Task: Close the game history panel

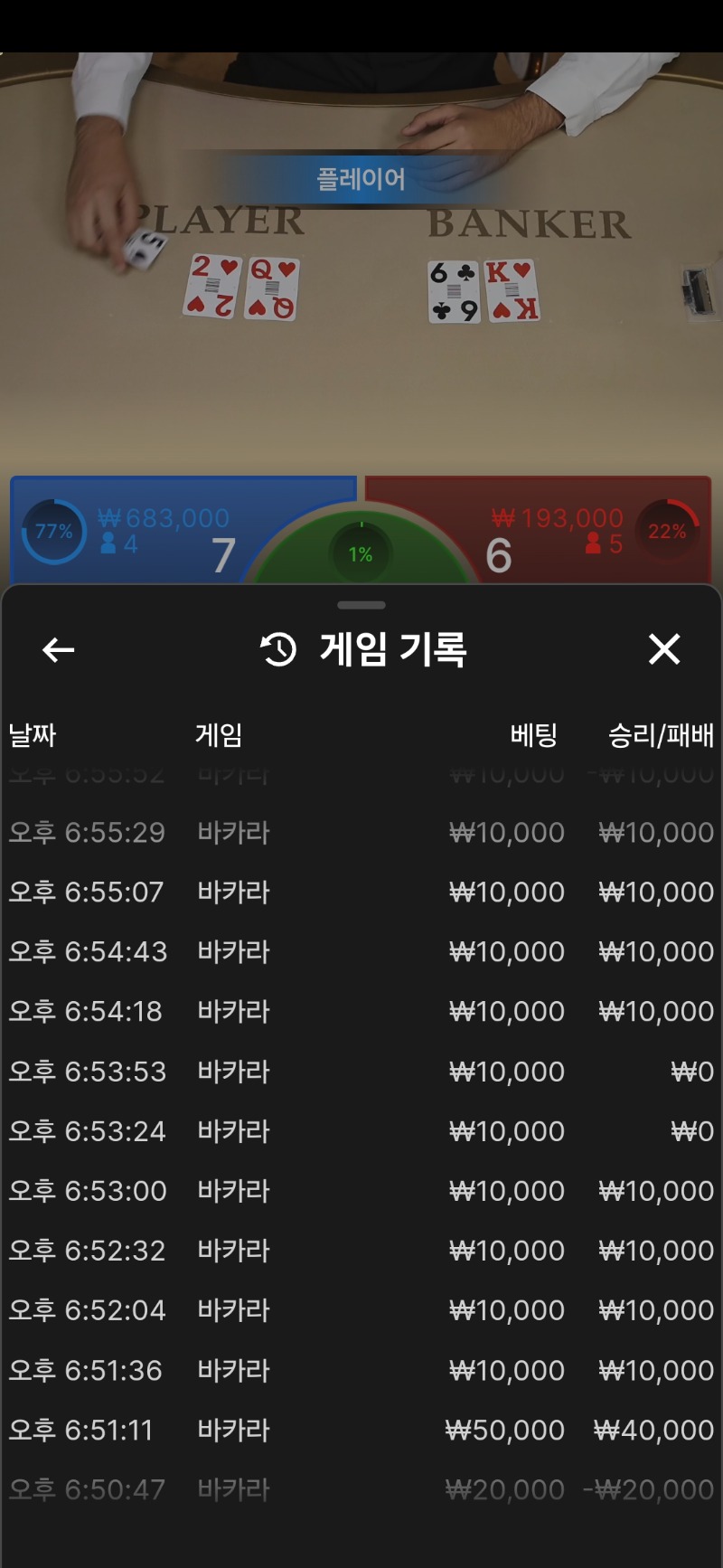Action: click(x=664, y=649)
